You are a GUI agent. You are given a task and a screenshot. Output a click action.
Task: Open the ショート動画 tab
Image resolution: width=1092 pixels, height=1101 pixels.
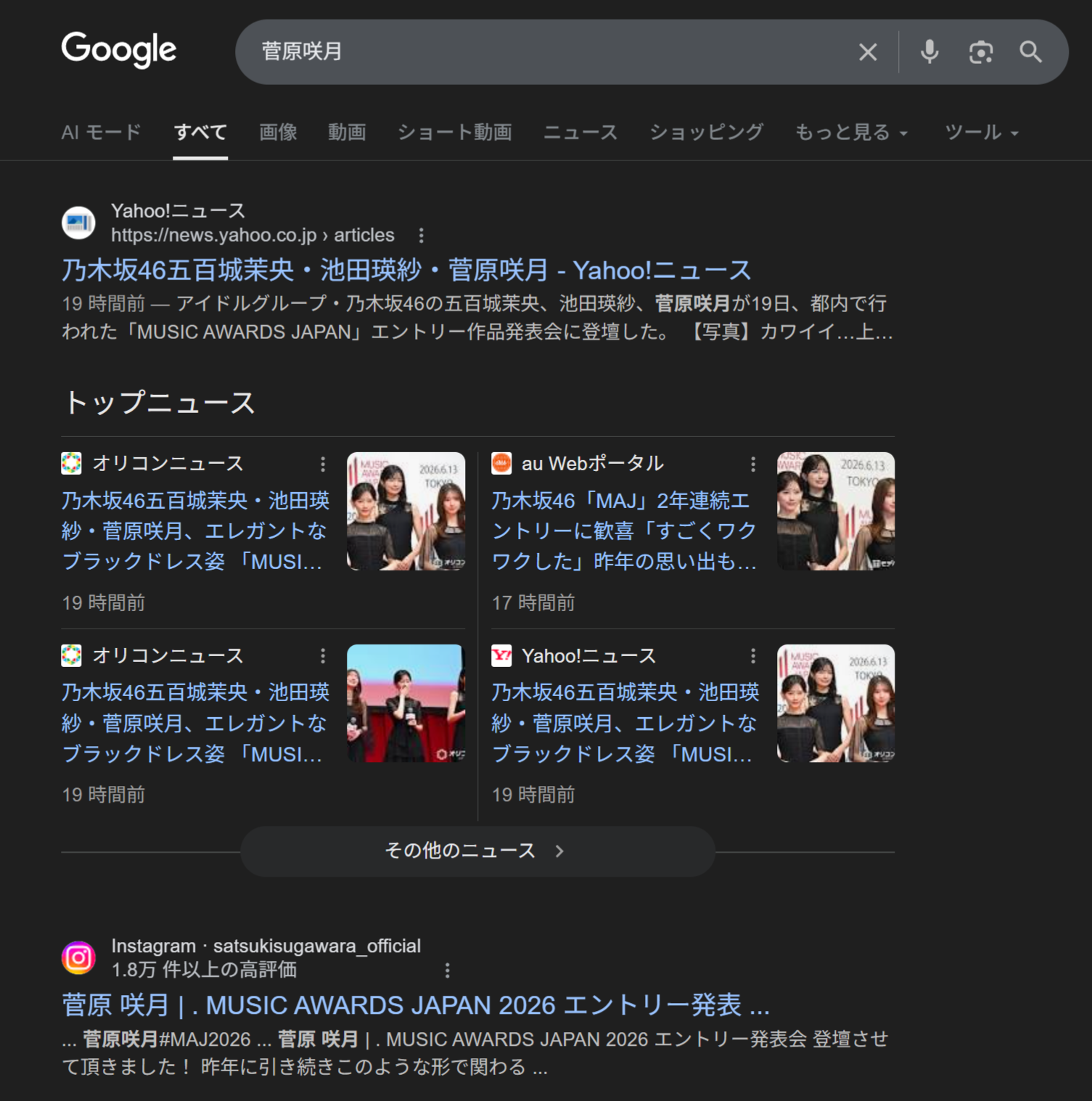[x=454, y=132]
